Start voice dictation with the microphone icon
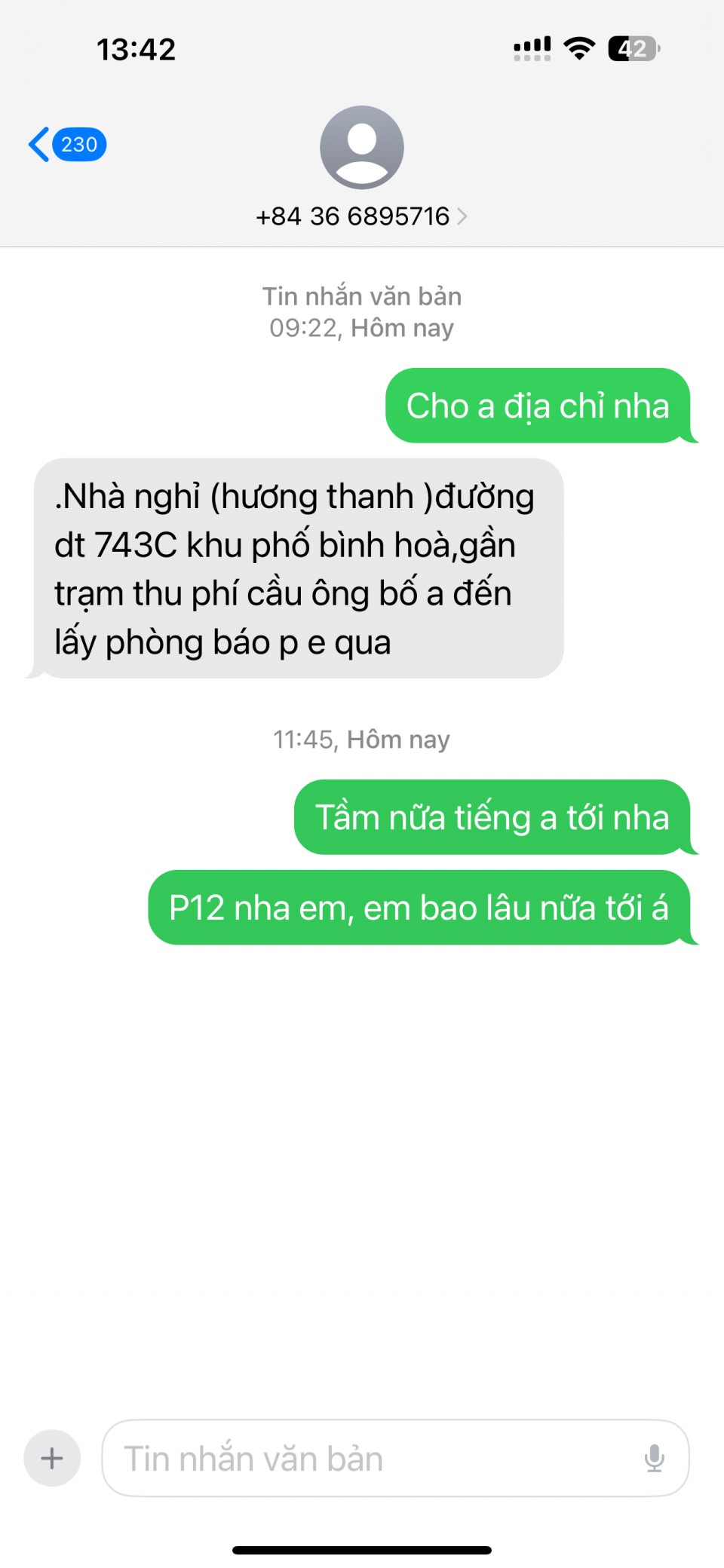Screen dimensions: 724x1568 [x=654, y=1458]
